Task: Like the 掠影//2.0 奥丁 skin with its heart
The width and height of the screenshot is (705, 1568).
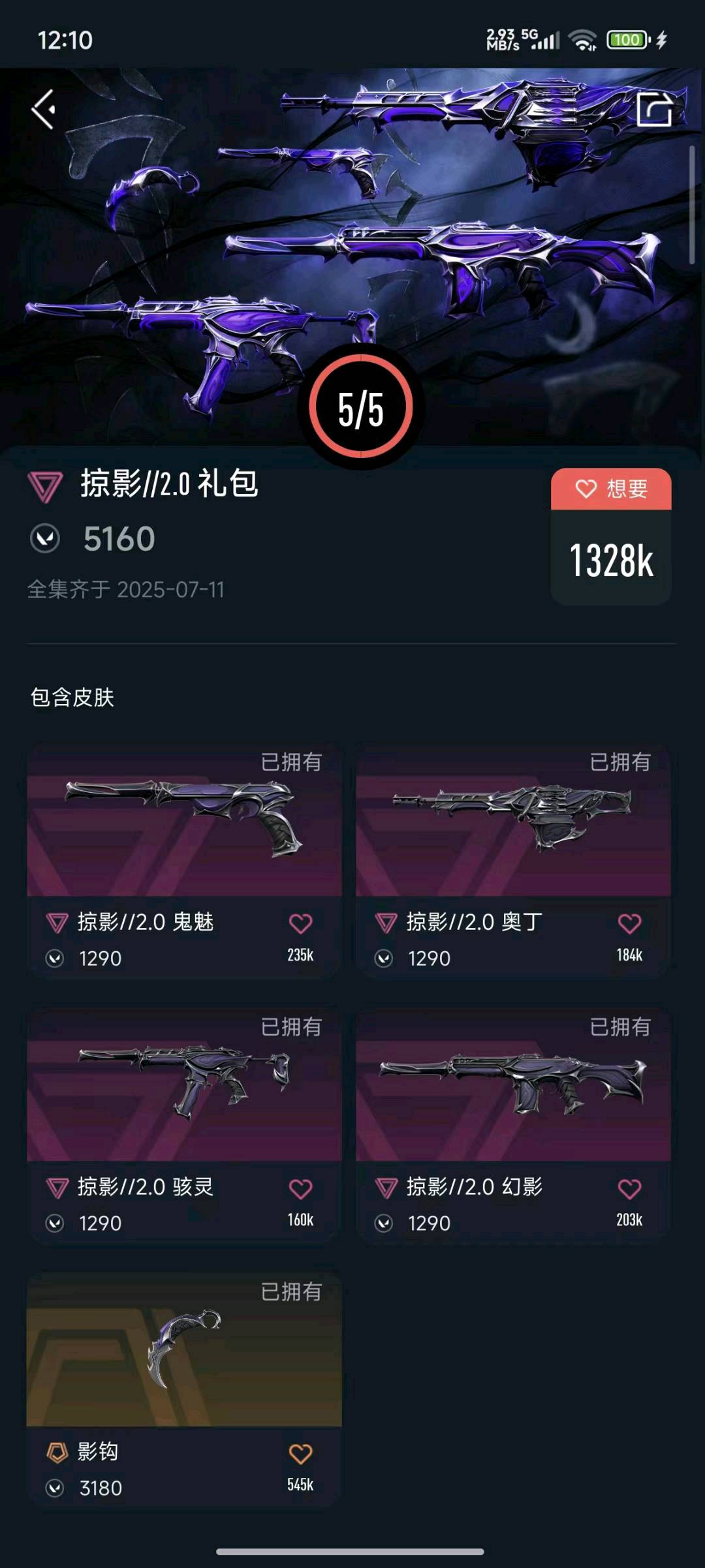Action: coord(629,923)
